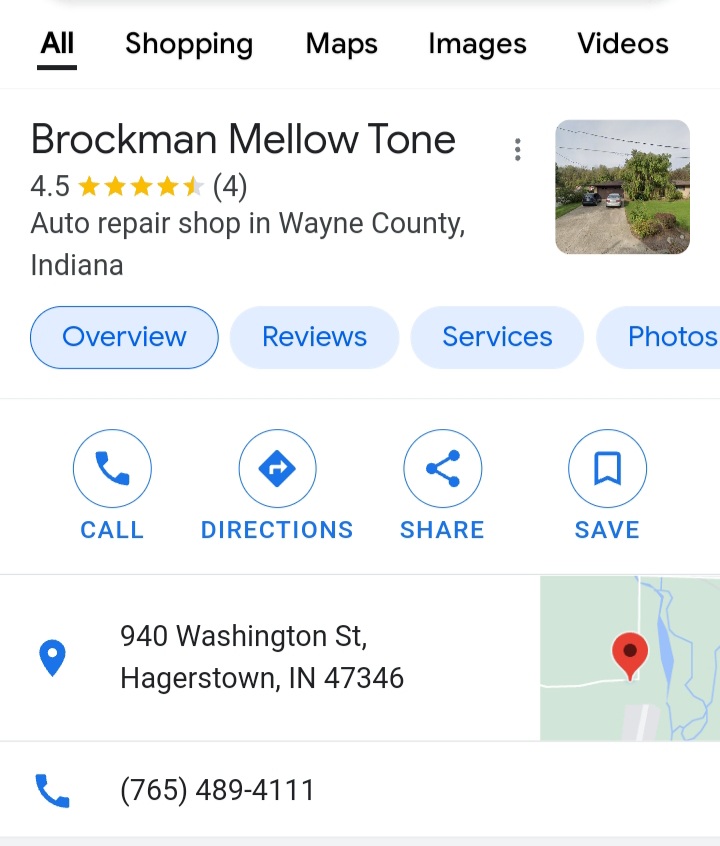Image resolution: width=720 pixels, height=846 pixels.
Task: Open the storefront photo thumbnail
Action: 622,187
